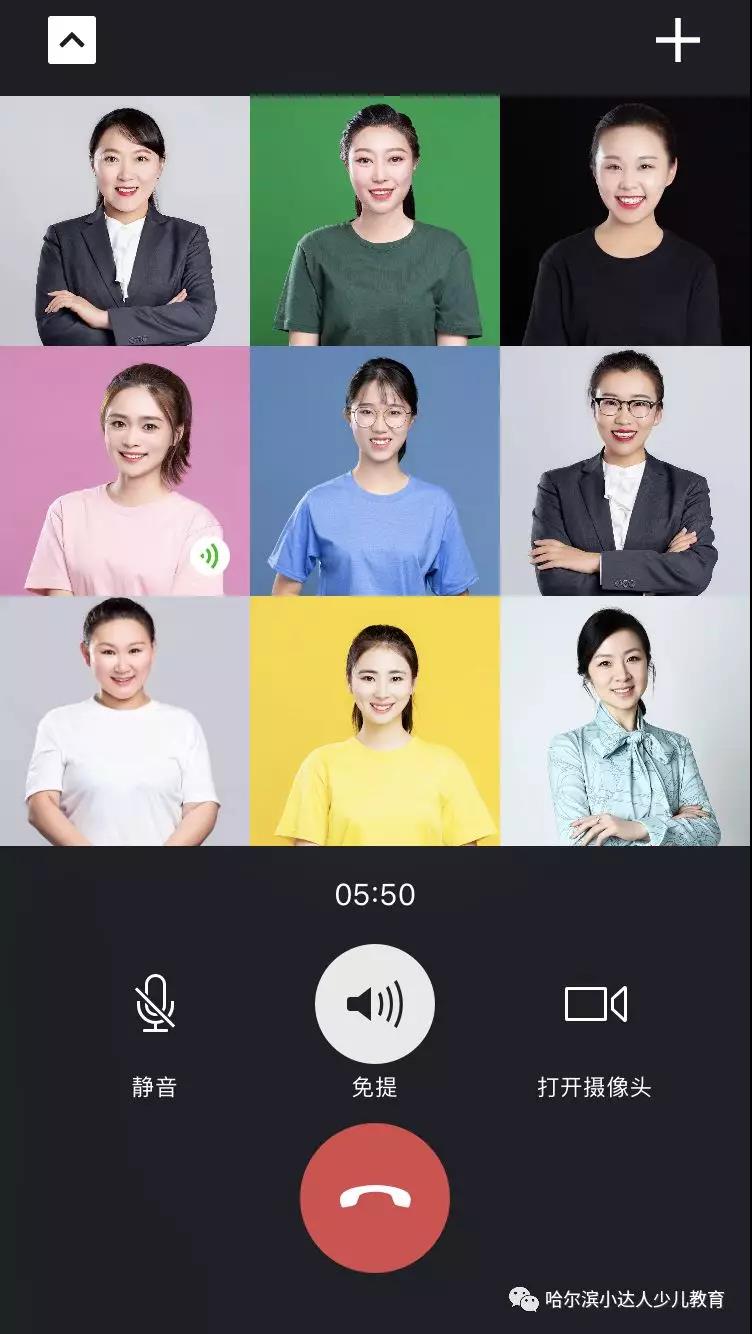Add a participant with the plus icon
The width and height of the screenshot is (752, 1334).
(677, 41)
